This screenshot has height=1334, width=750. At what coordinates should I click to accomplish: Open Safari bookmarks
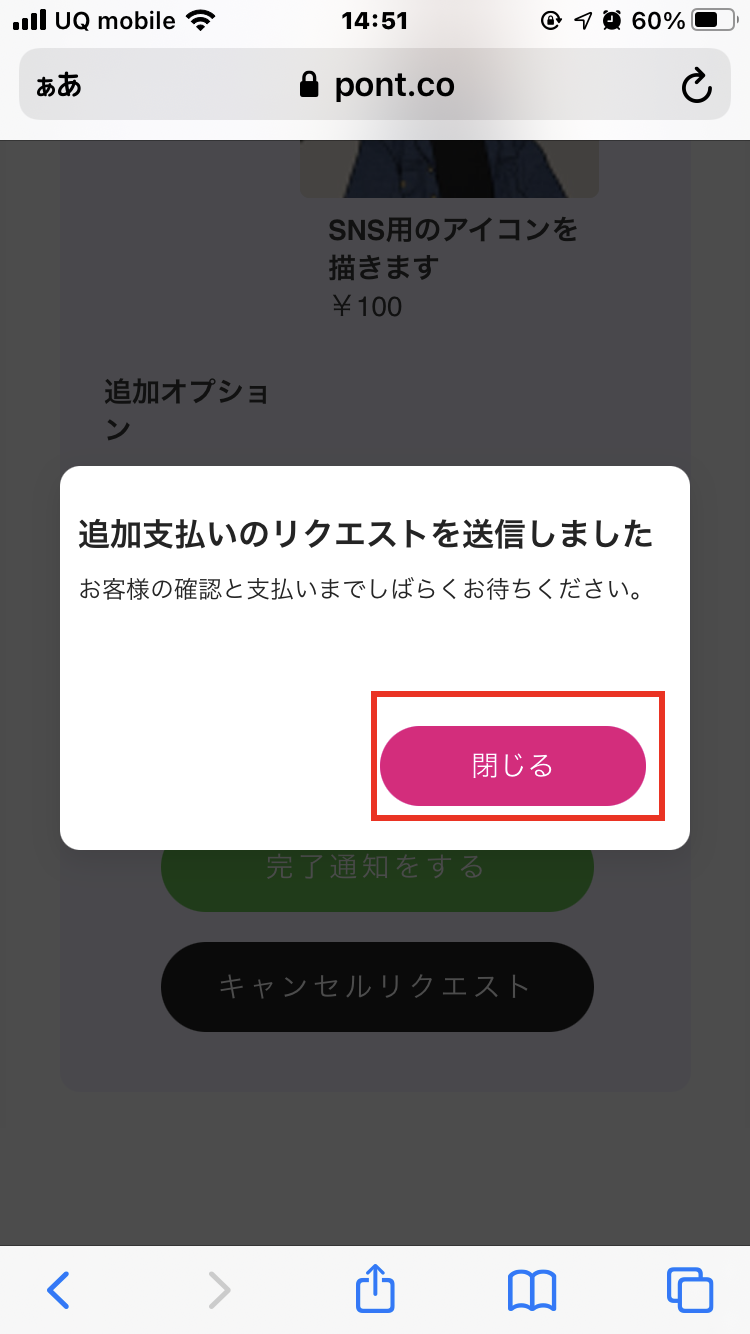[x=532, y=1290]
